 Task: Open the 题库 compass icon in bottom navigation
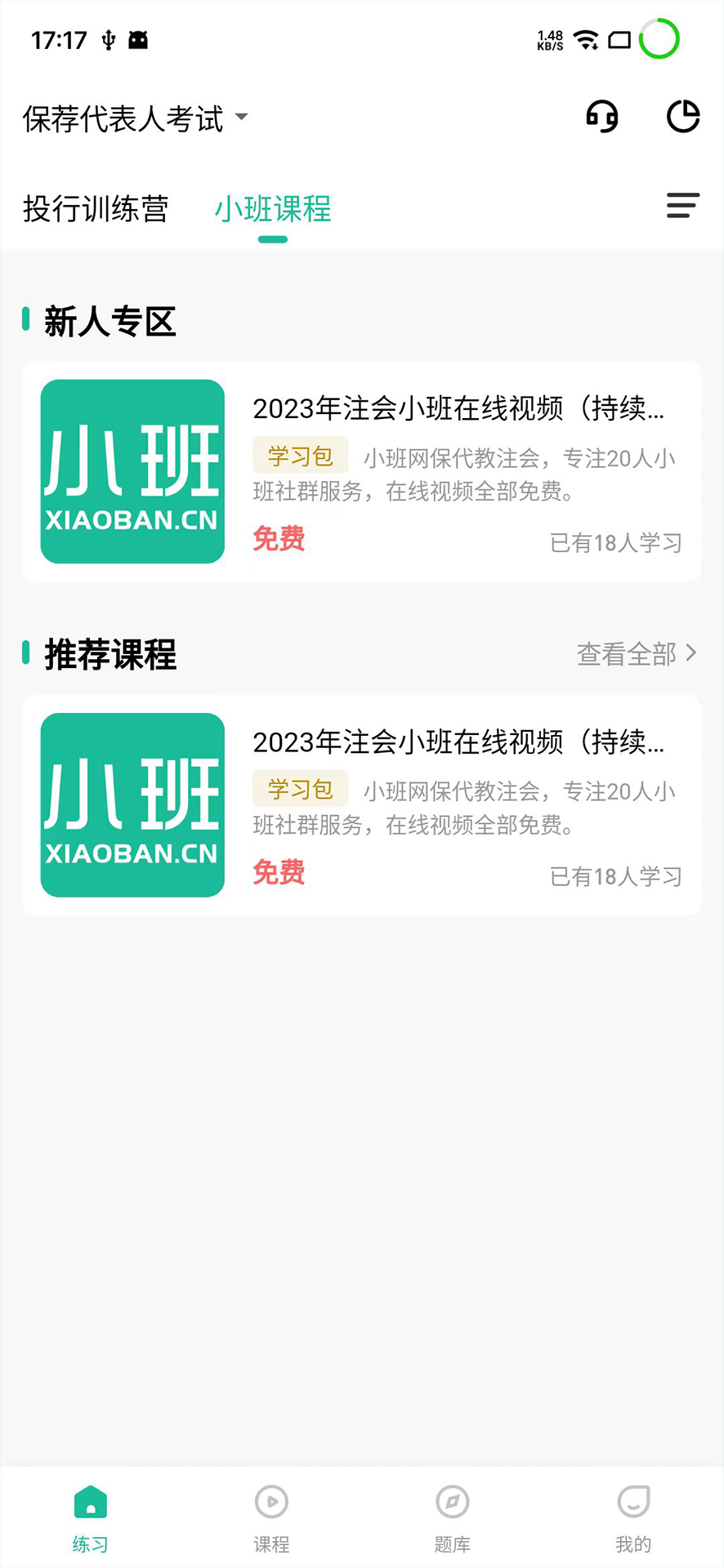(452, 1501)
